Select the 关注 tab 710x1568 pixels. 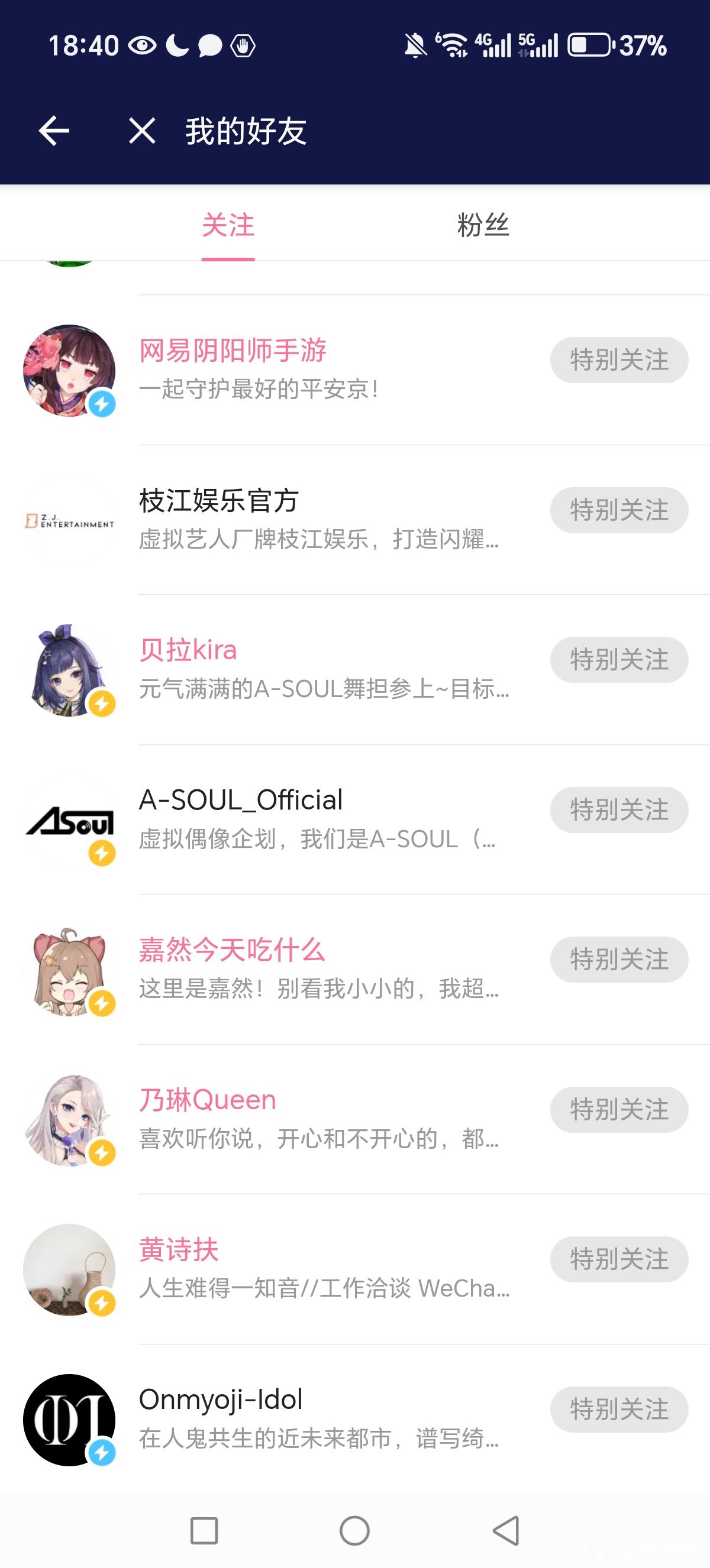pyautogui.click(x=228, y=225)
